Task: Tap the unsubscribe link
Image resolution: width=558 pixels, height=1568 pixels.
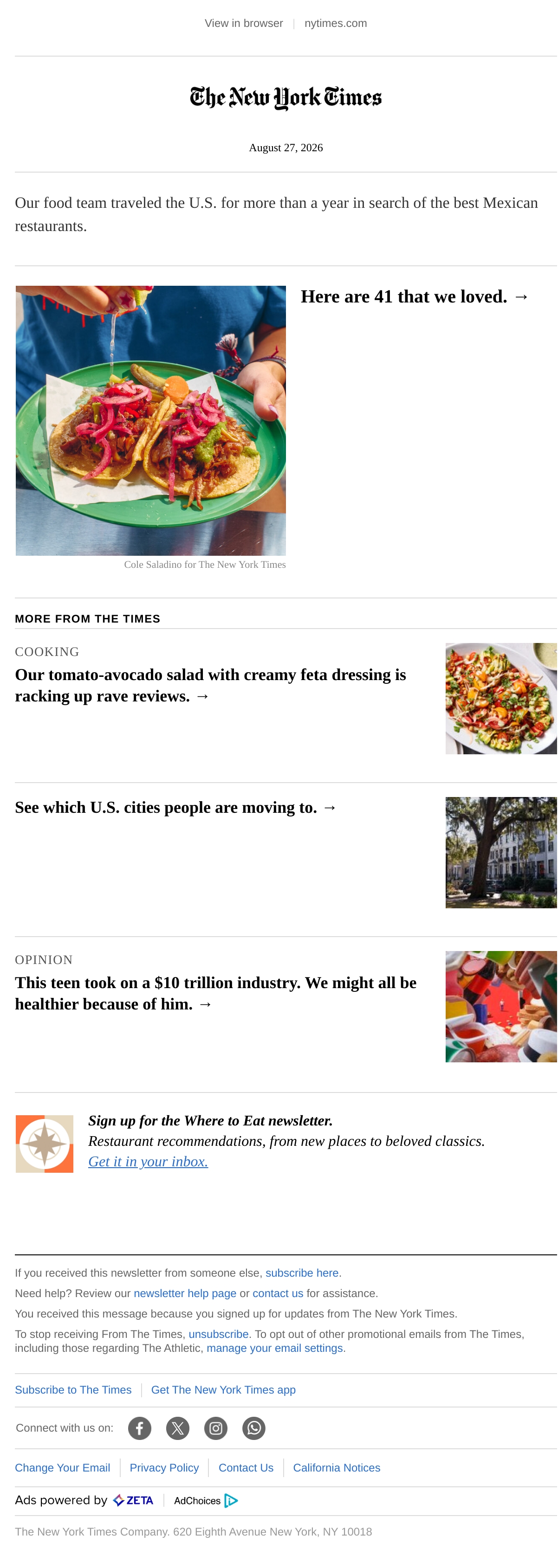Action: tap(219, 1334)
